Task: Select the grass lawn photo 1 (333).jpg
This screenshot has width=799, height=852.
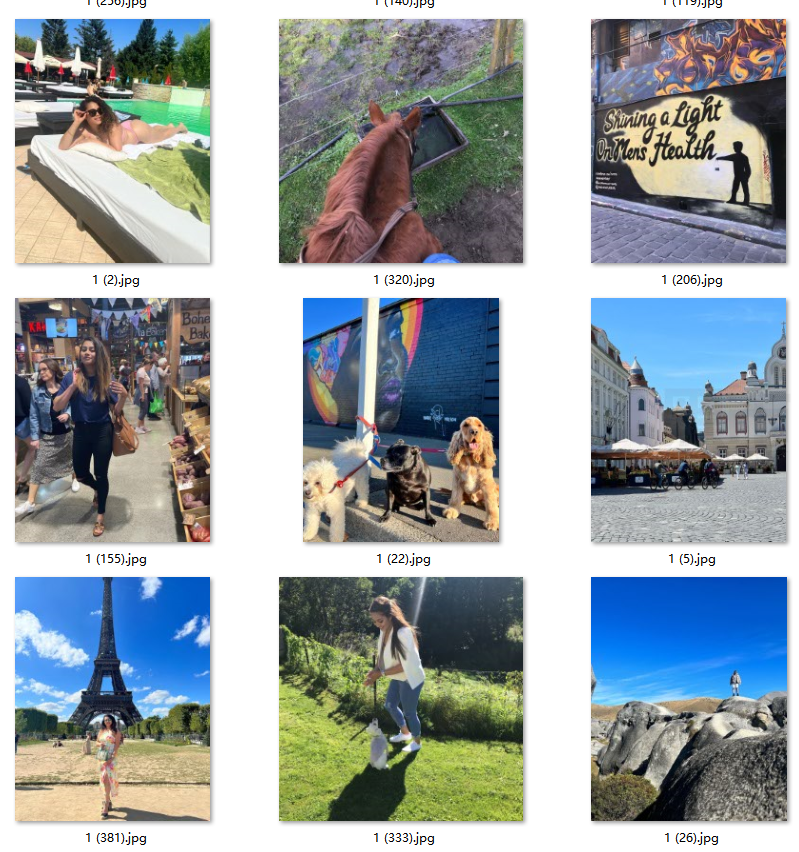Action: [x=401, y=699]
